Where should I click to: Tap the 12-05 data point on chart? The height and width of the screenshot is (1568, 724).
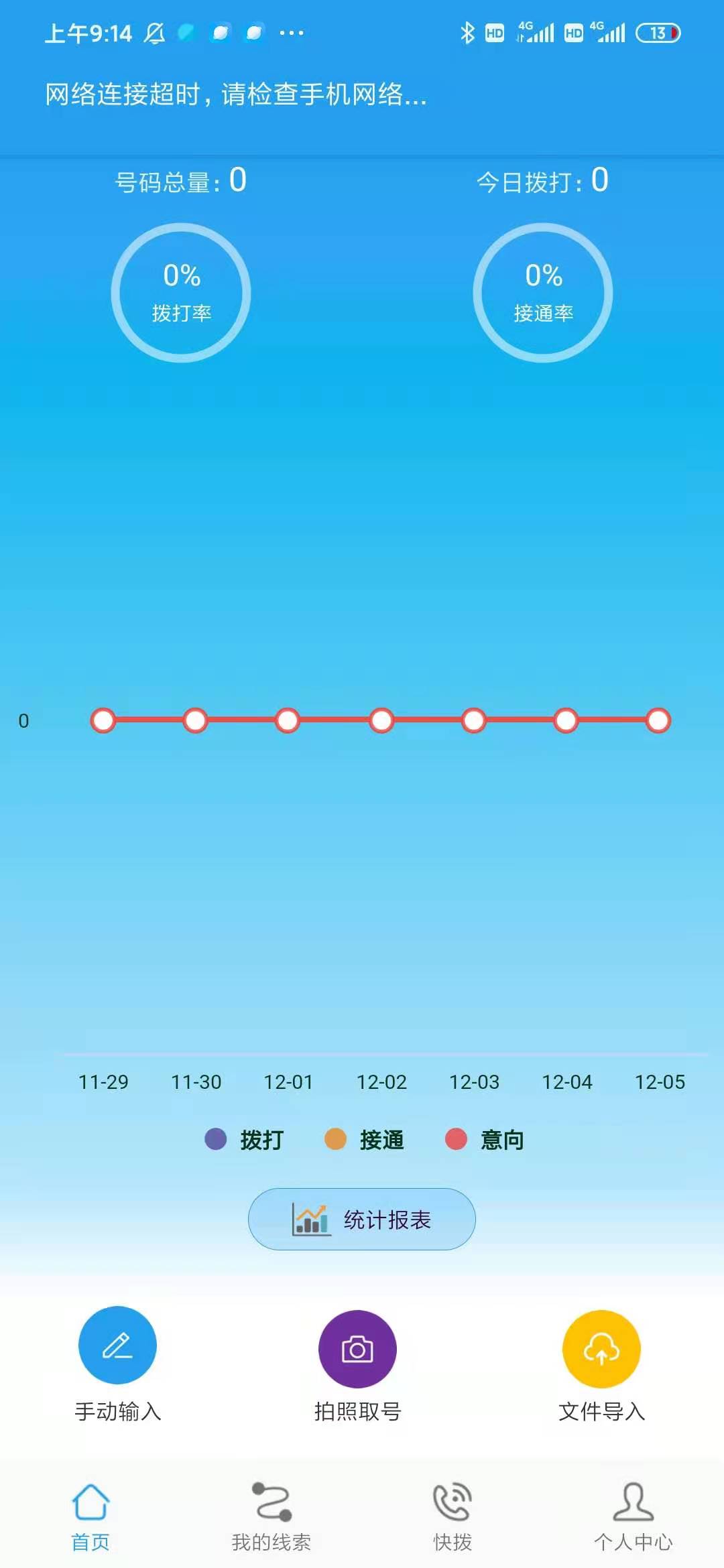coord(658,721)
